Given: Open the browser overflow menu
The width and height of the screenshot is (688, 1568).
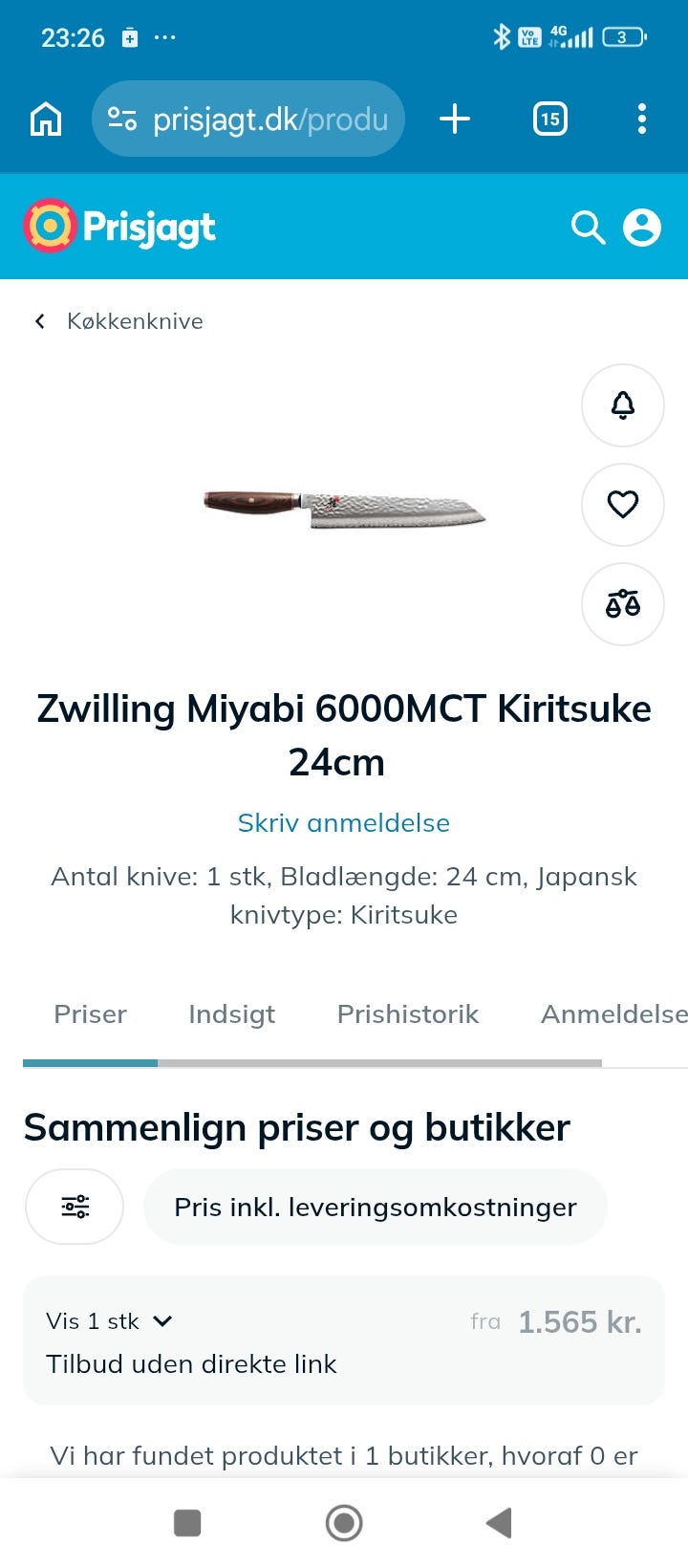Looking at the screenshot, I should pyautogui.click(x=641, y=119).
